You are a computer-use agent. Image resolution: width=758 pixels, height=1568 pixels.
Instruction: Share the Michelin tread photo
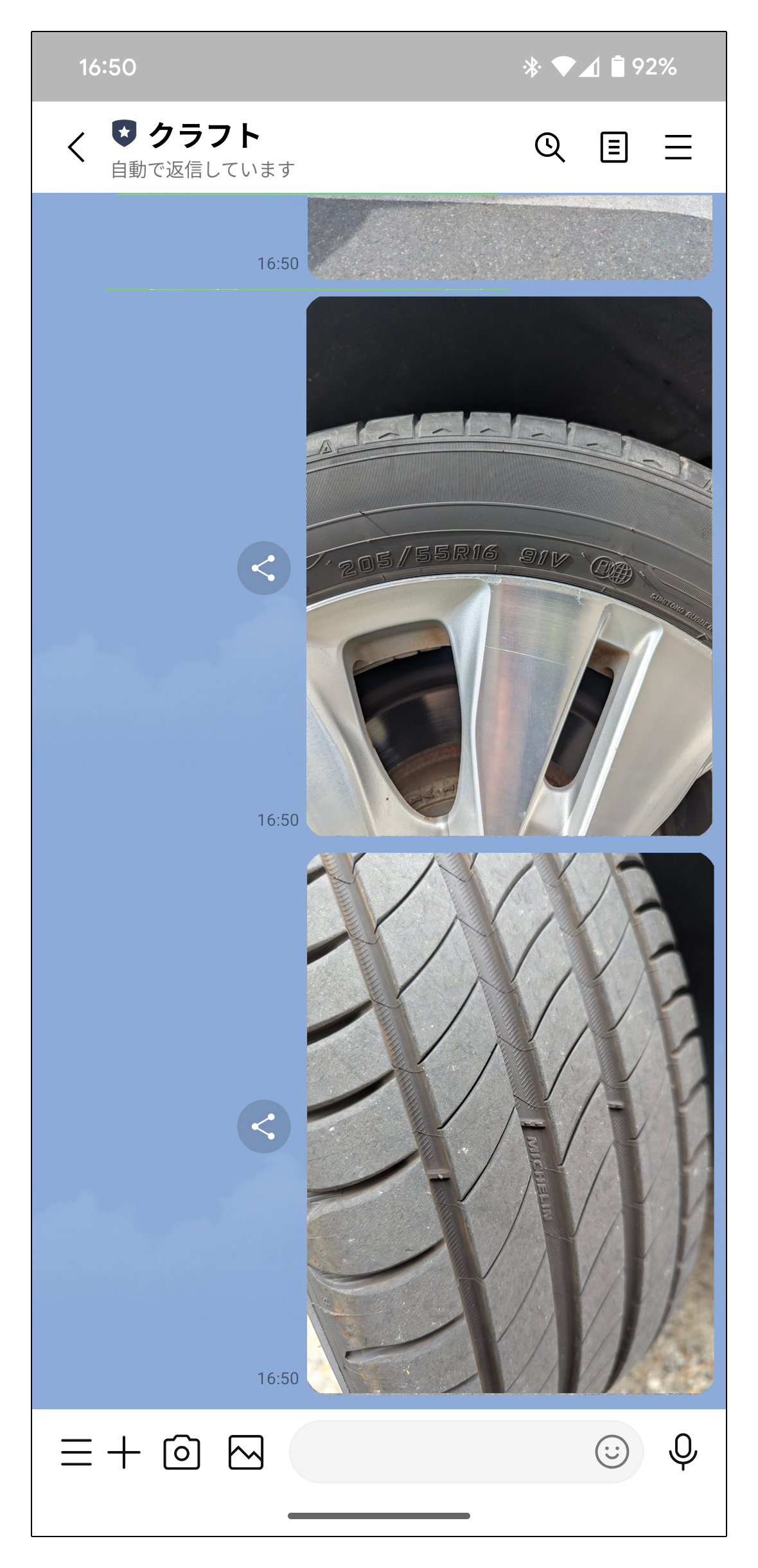click(263, 1126)
